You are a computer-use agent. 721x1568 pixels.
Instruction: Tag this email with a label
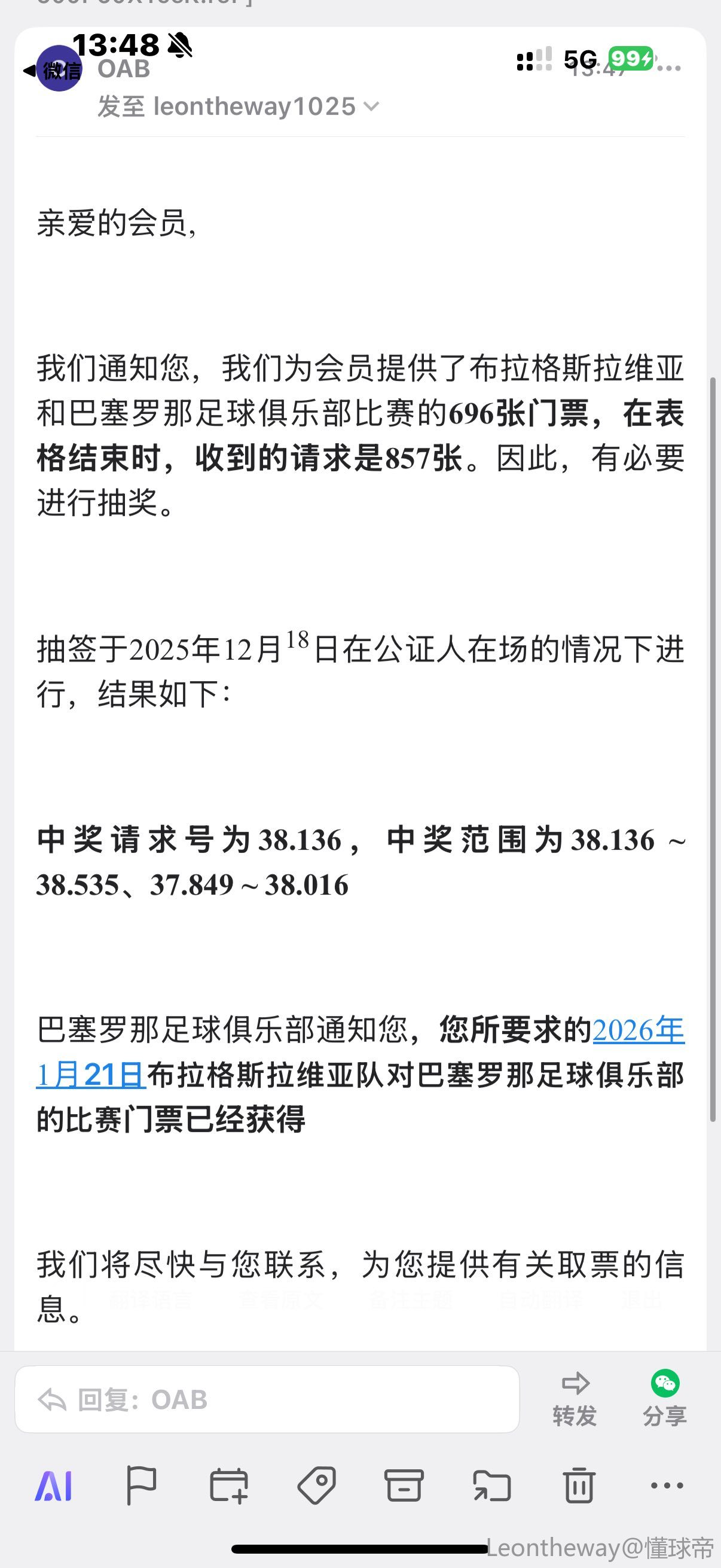click(x=316, y=1486)
